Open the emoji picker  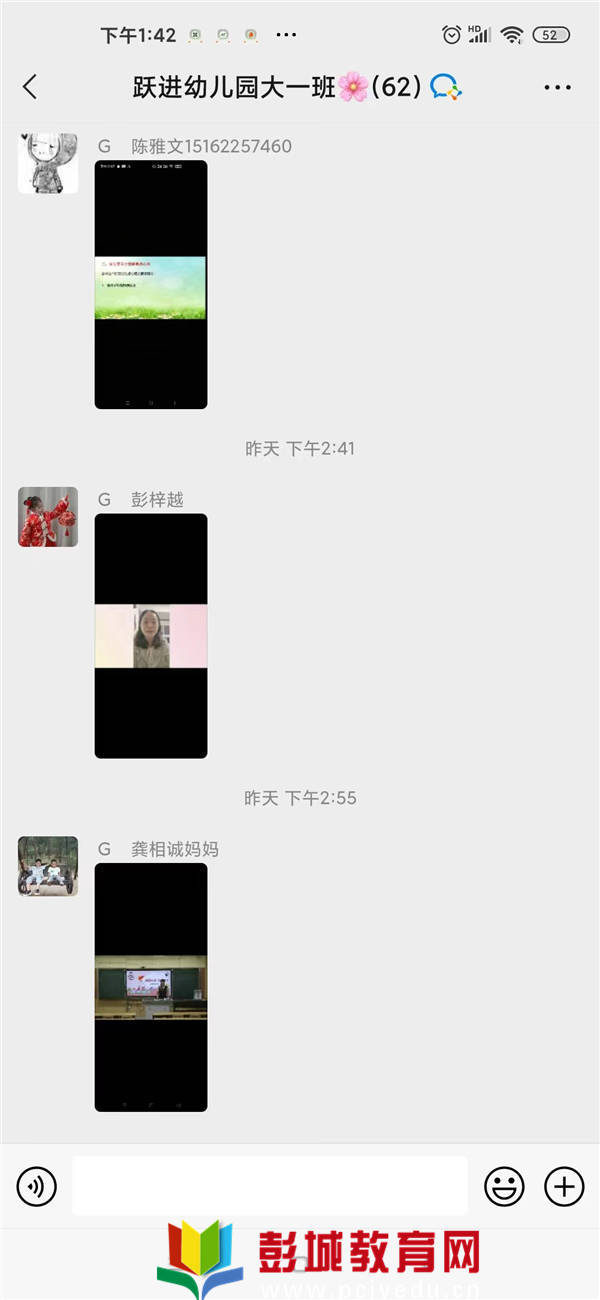pyautogui.click(x=504, y=1187)
